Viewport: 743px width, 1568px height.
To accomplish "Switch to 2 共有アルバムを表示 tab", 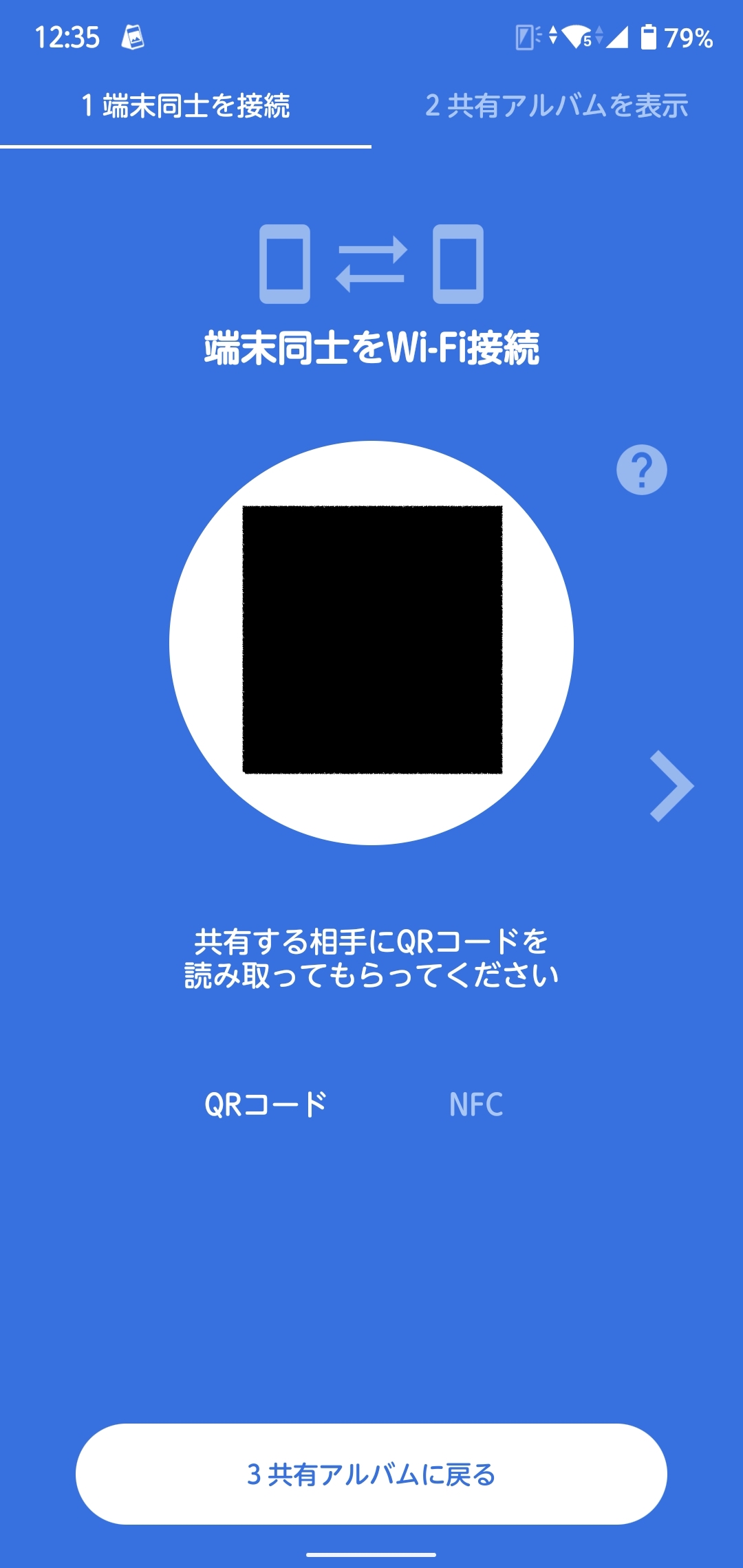I will [557, 106].
